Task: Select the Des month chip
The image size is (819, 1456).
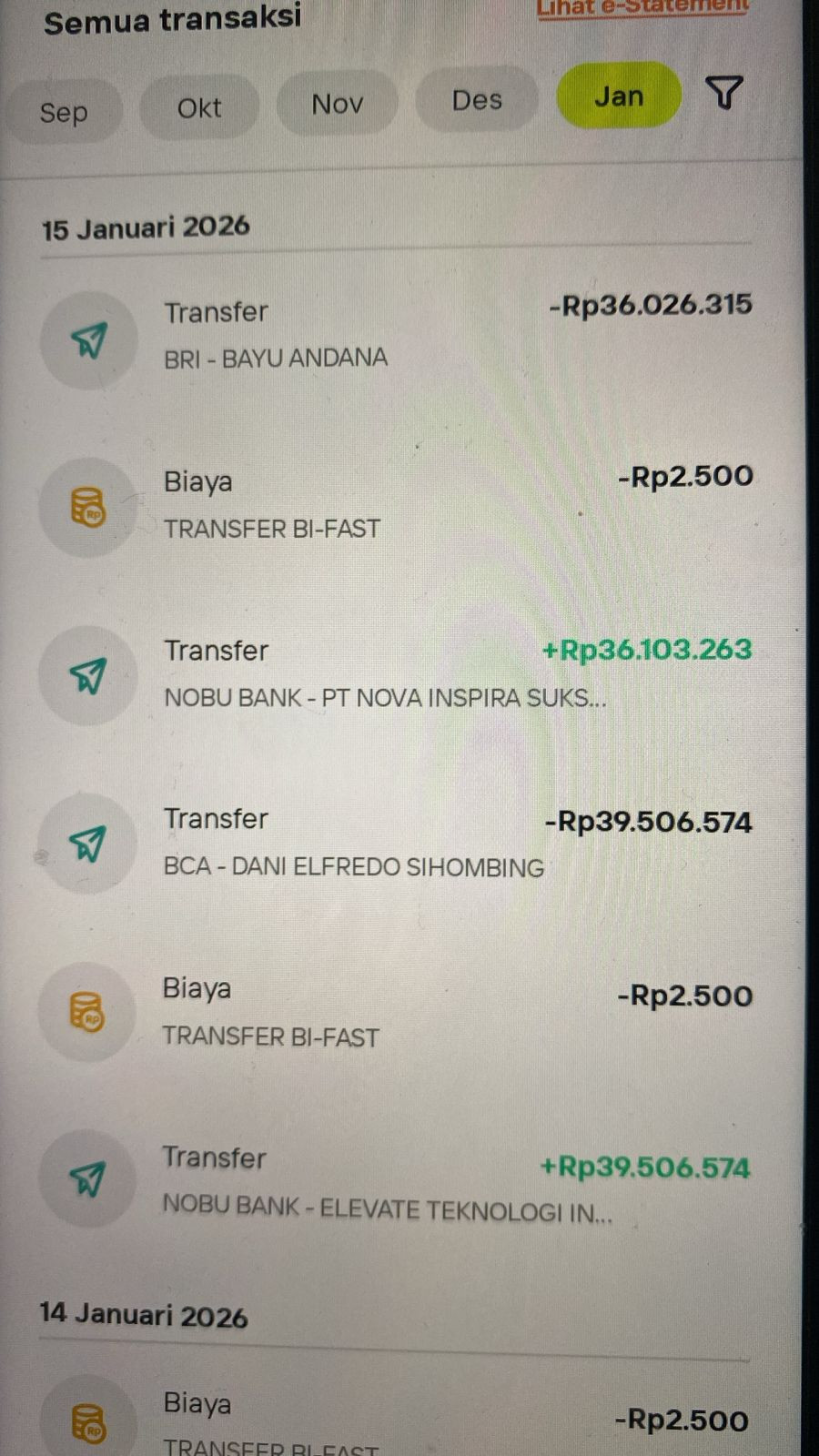Action: coord(477,99)
